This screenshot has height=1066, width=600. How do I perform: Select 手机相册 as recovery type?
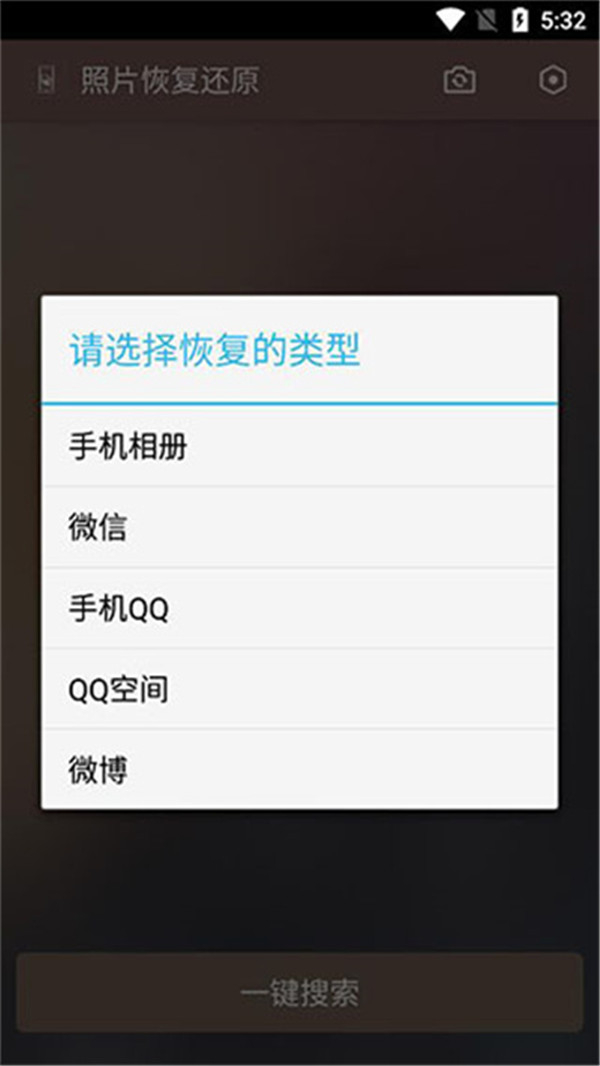click(x=299, y=447)
